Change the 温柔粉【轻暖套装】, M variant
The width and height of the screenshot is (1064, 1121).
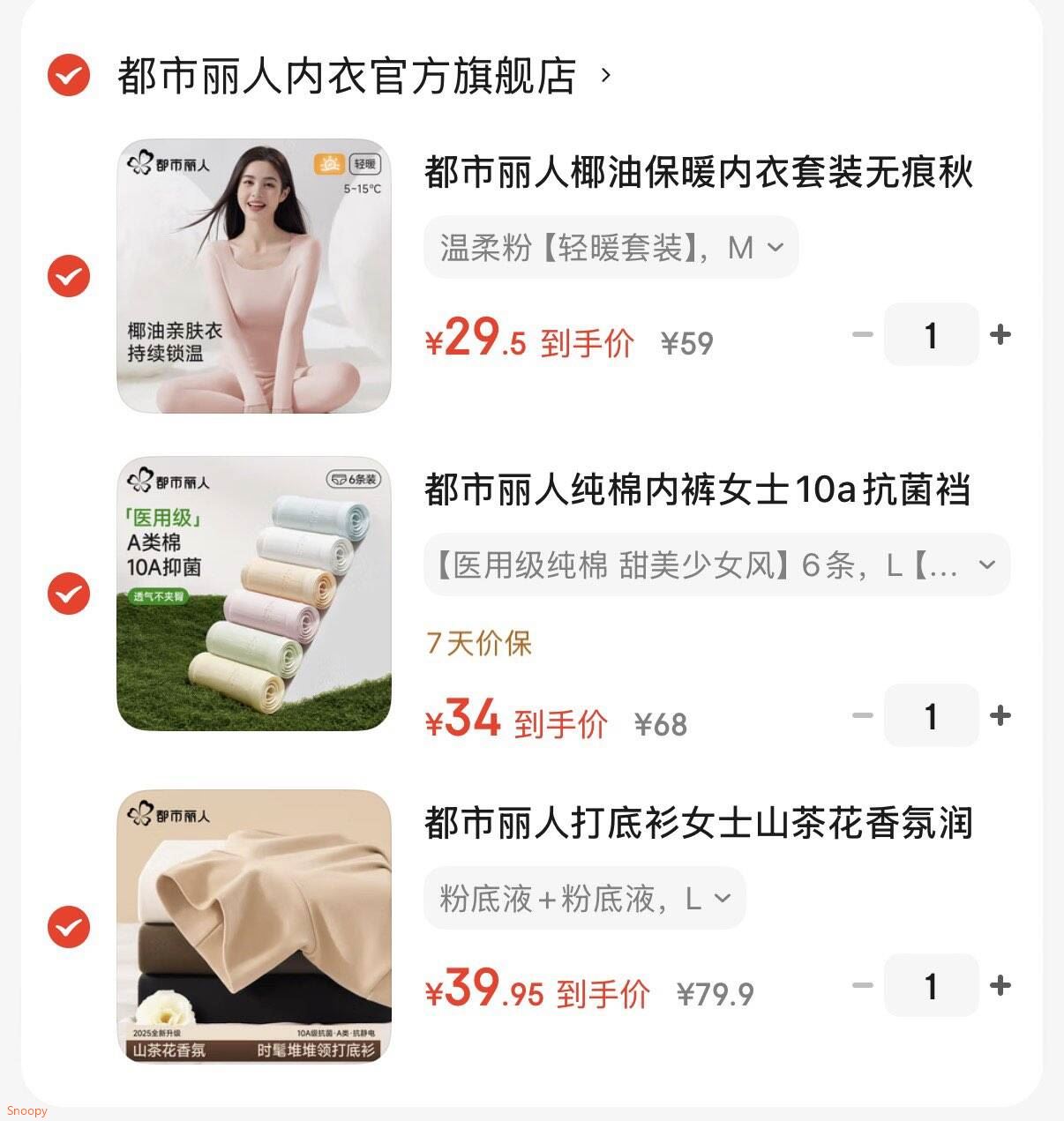(611, 248)
